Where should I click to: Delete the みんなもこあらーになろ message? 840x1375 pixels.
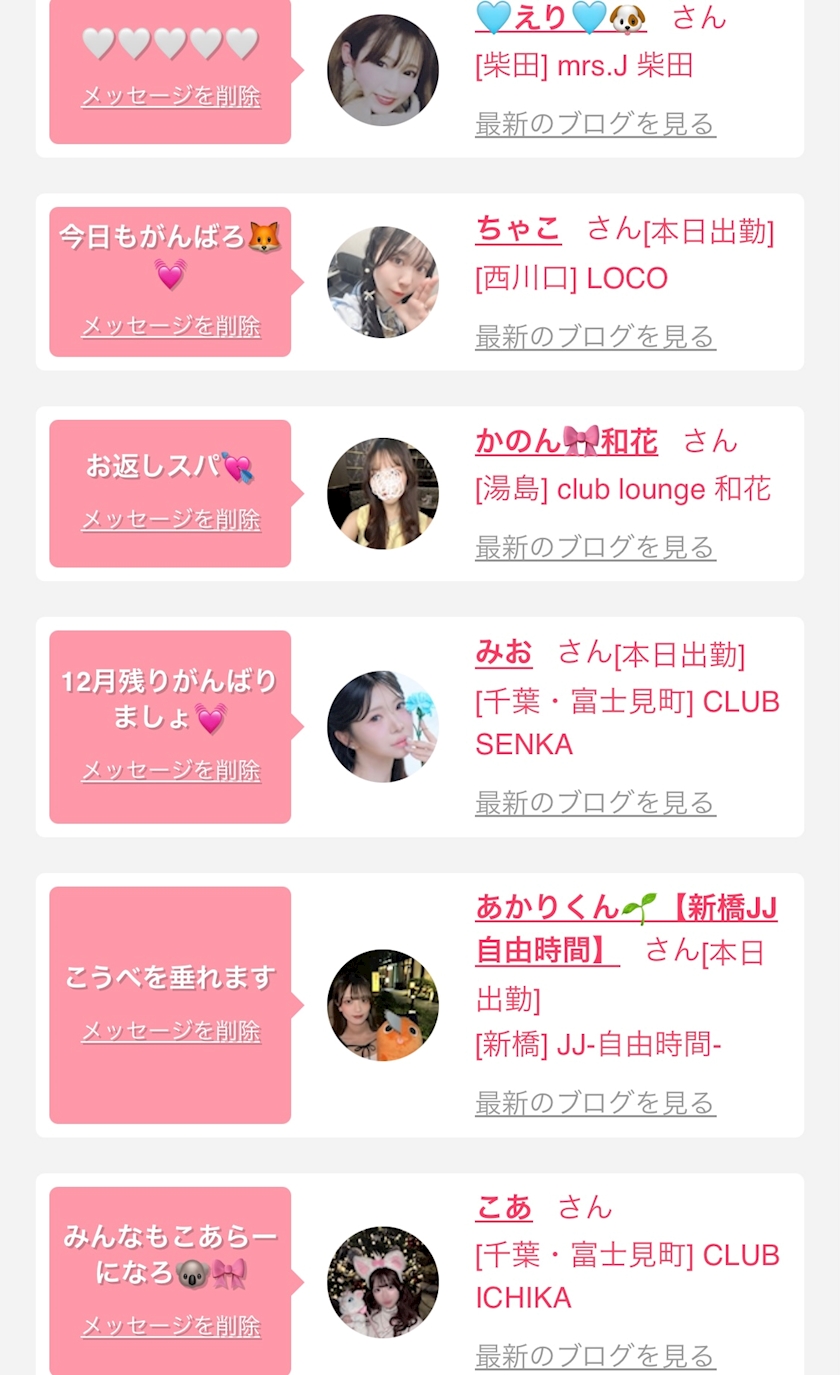171,1327
